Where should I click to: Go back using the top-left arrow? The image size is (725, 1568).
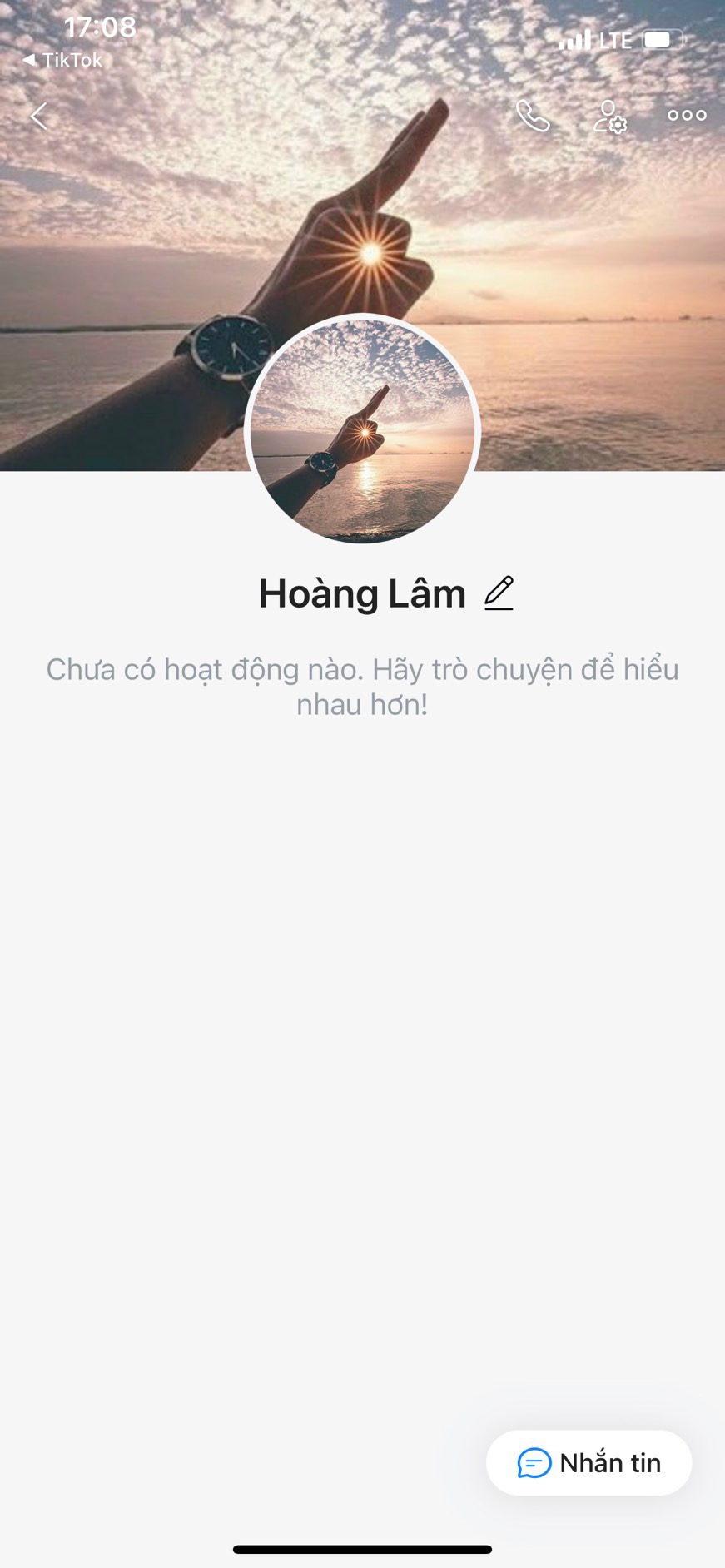point(39,117)
